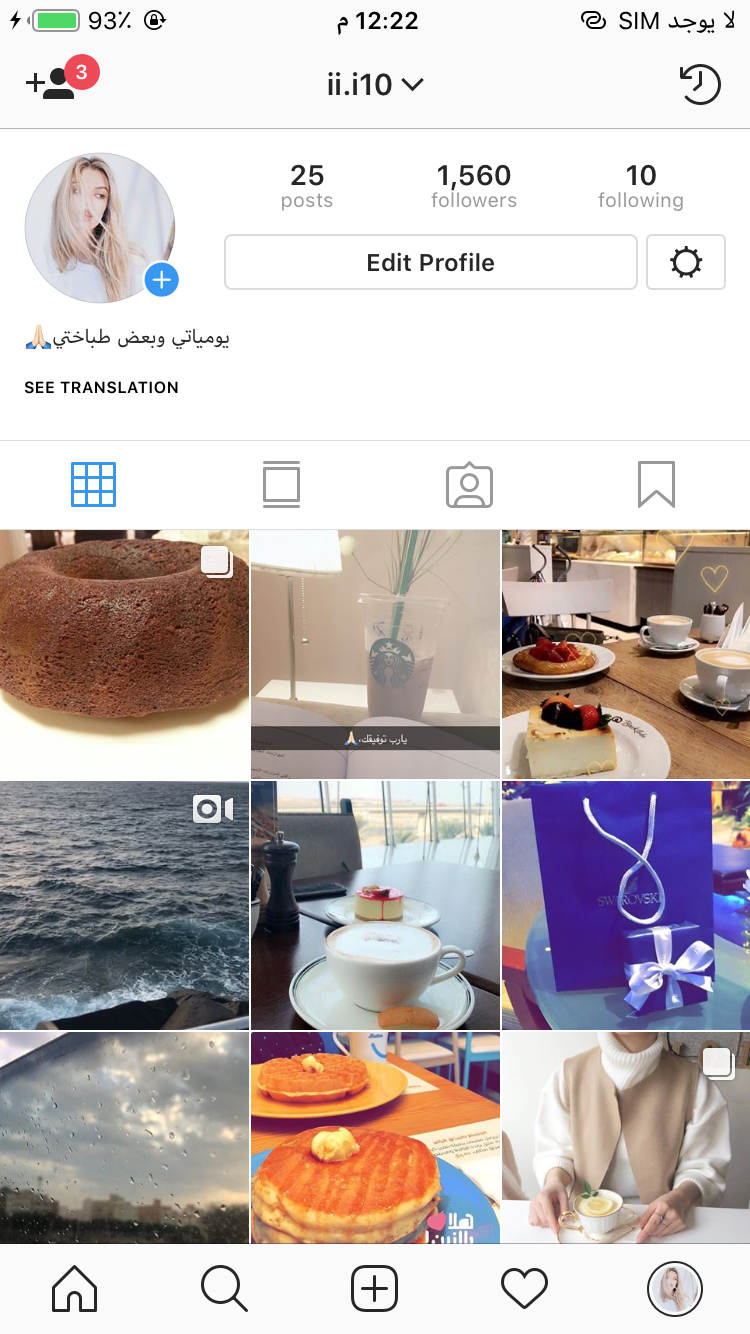Open the chocolate bundt cake post
Screen dimensions: 750x1334
[124, 655]
